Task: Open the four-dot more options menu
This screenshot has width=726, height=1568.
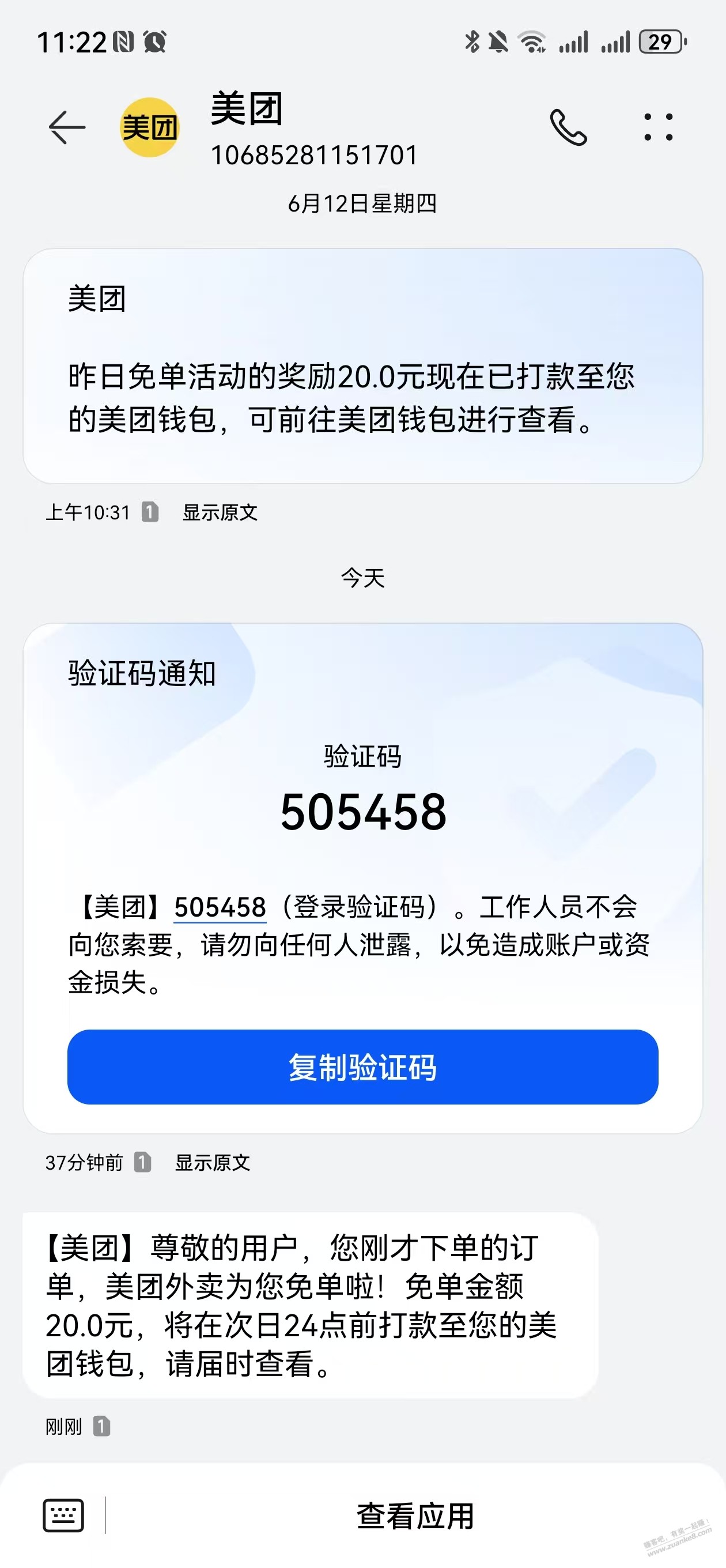Action: (x=659, y=127)
